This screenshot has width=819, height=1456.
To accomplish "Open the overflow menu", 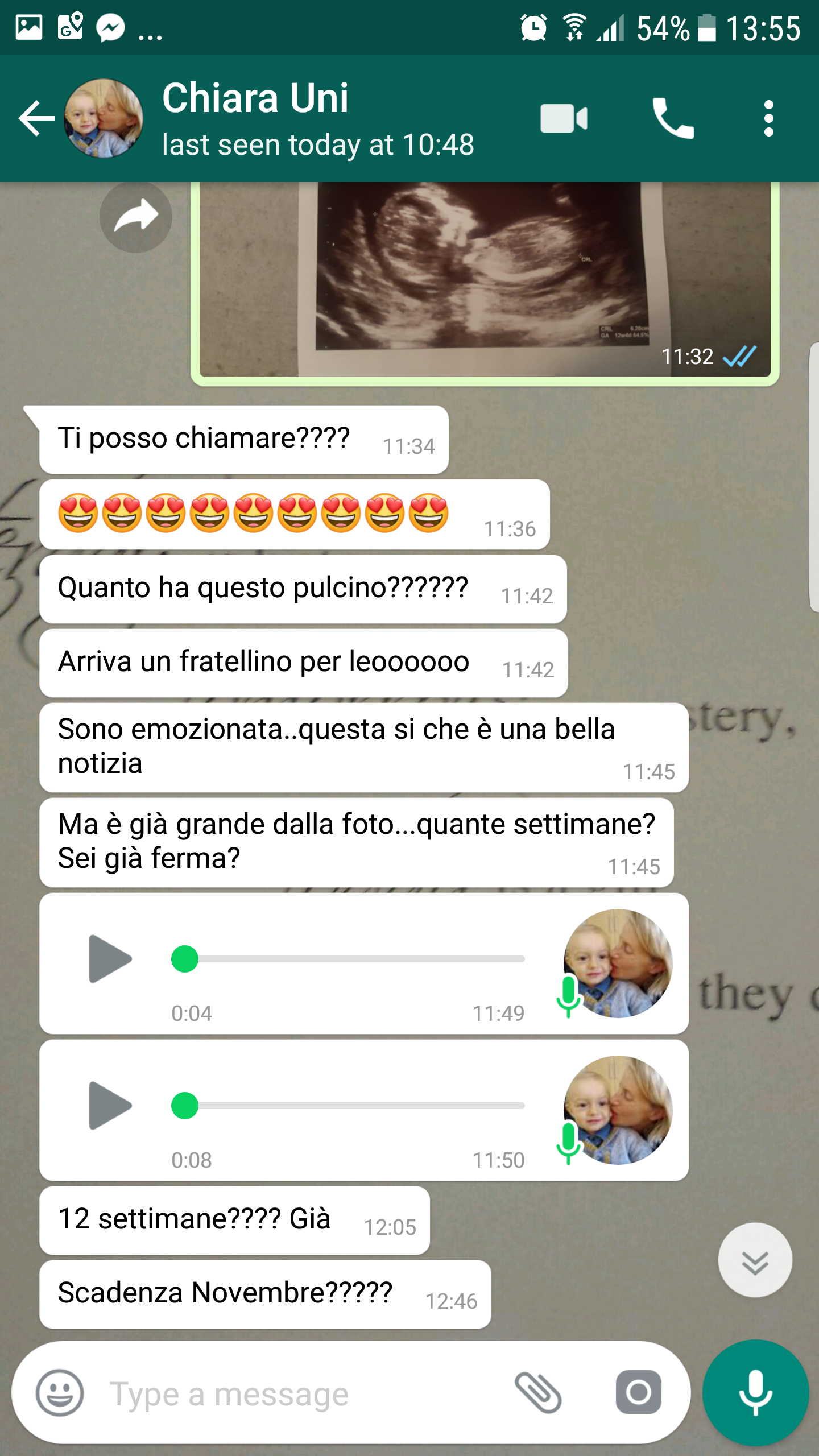I will (768, 118).
